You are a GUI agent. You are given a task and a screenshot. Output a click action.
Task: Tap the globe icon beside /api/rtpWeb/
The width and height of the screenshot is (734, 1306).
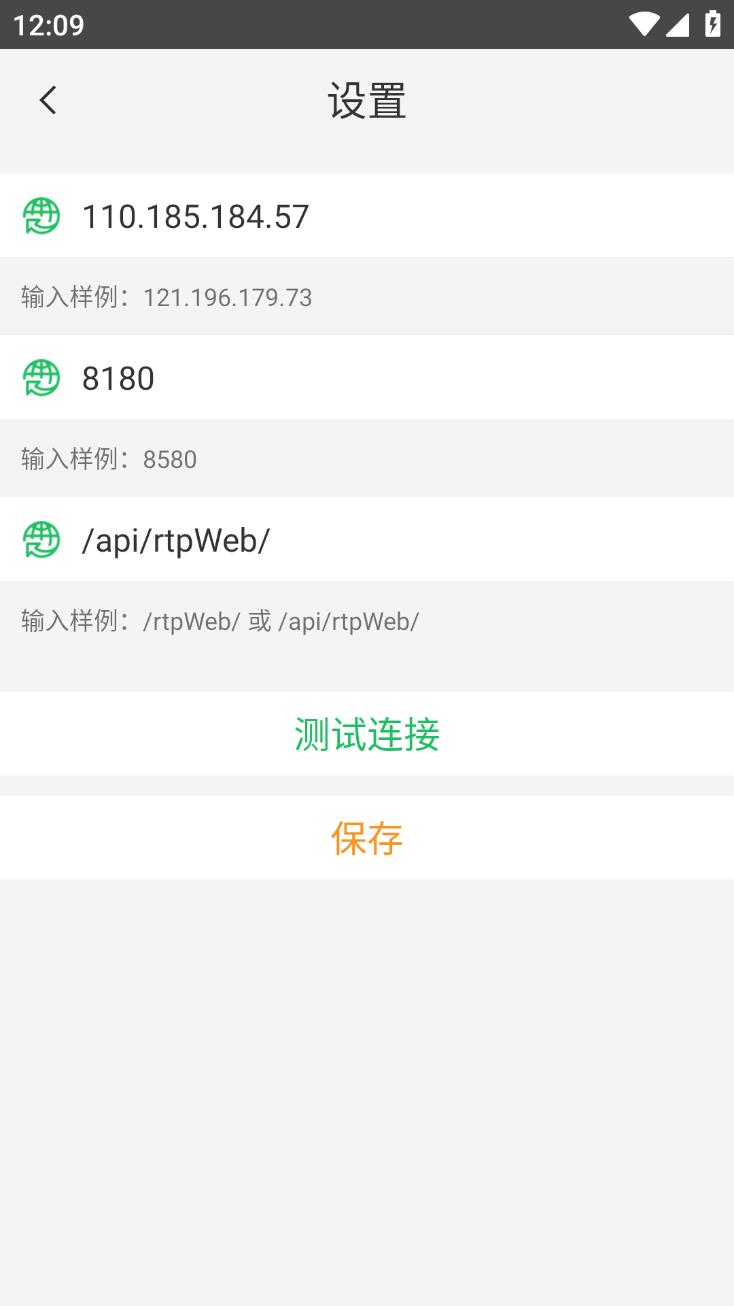(41, 540)
